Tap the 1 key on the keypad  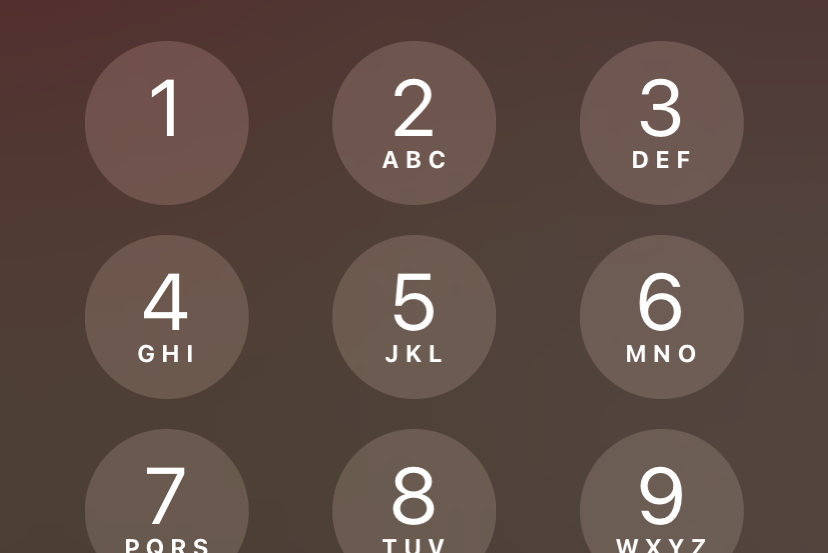[x=167, y=123]
